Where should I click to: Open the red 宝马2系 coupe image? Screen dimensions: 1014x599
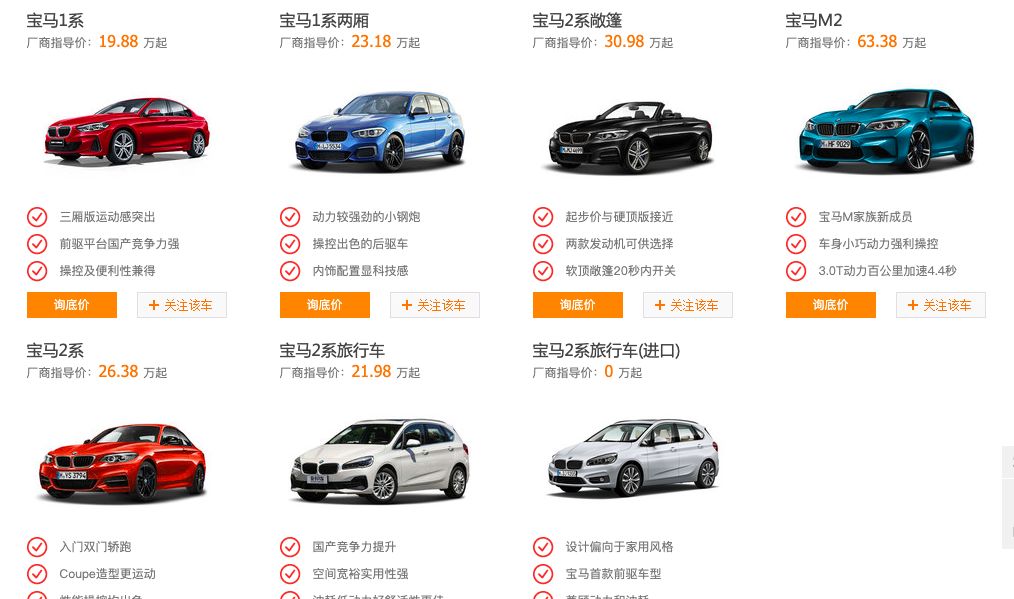[x=123, y=462]
